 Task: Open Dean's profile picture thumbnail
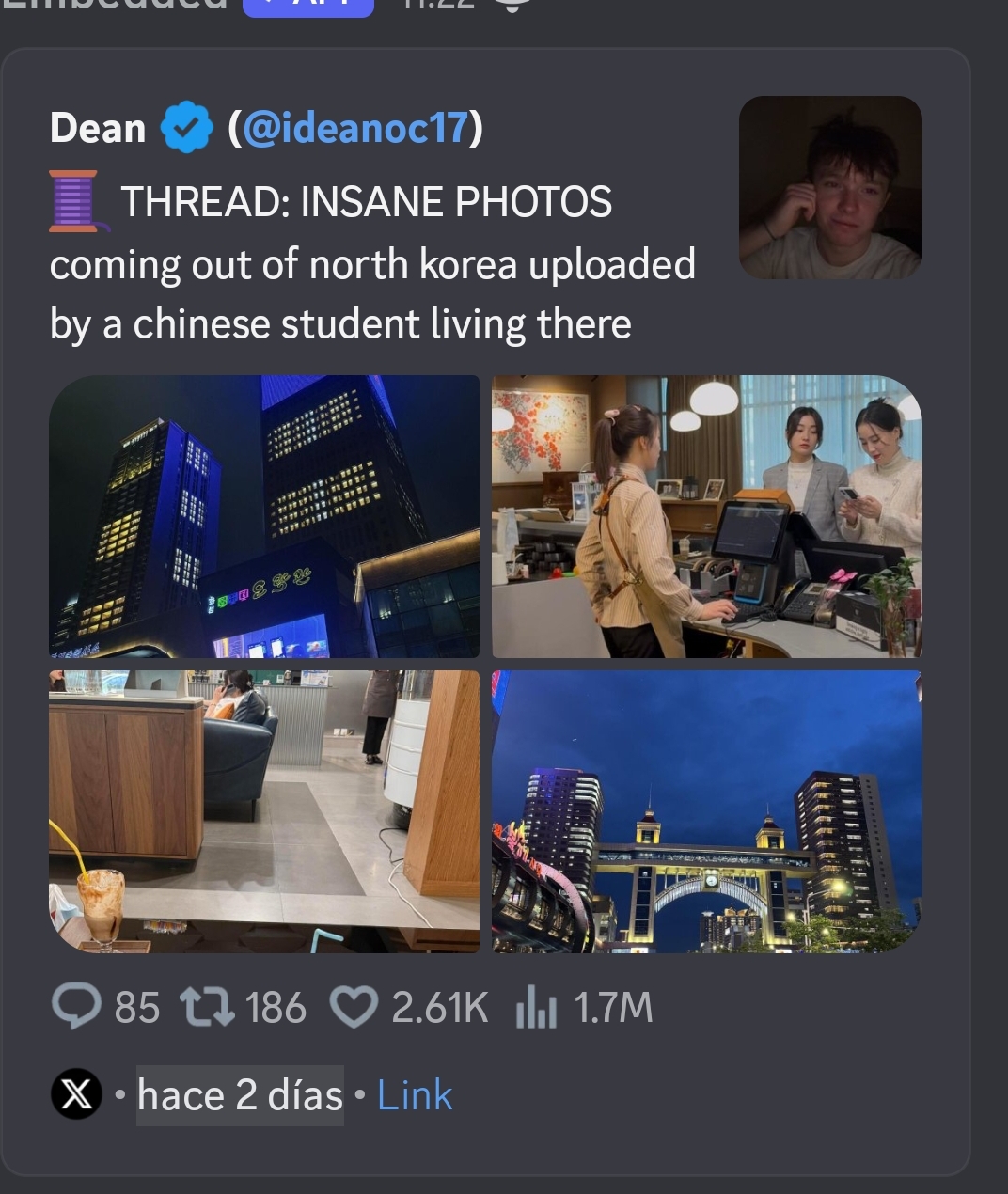(x=830, y=187)
